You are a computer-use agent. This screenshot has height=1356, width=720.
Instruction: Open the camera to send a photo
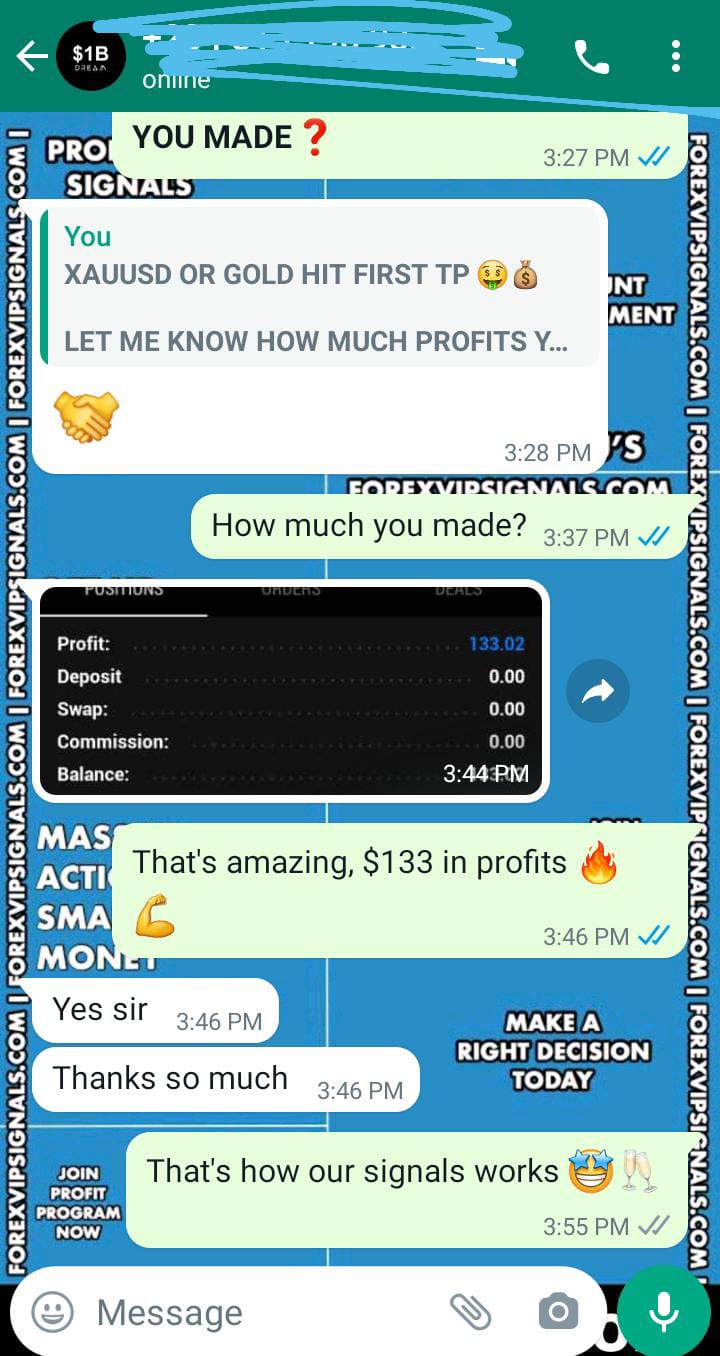click(557, 1311)
